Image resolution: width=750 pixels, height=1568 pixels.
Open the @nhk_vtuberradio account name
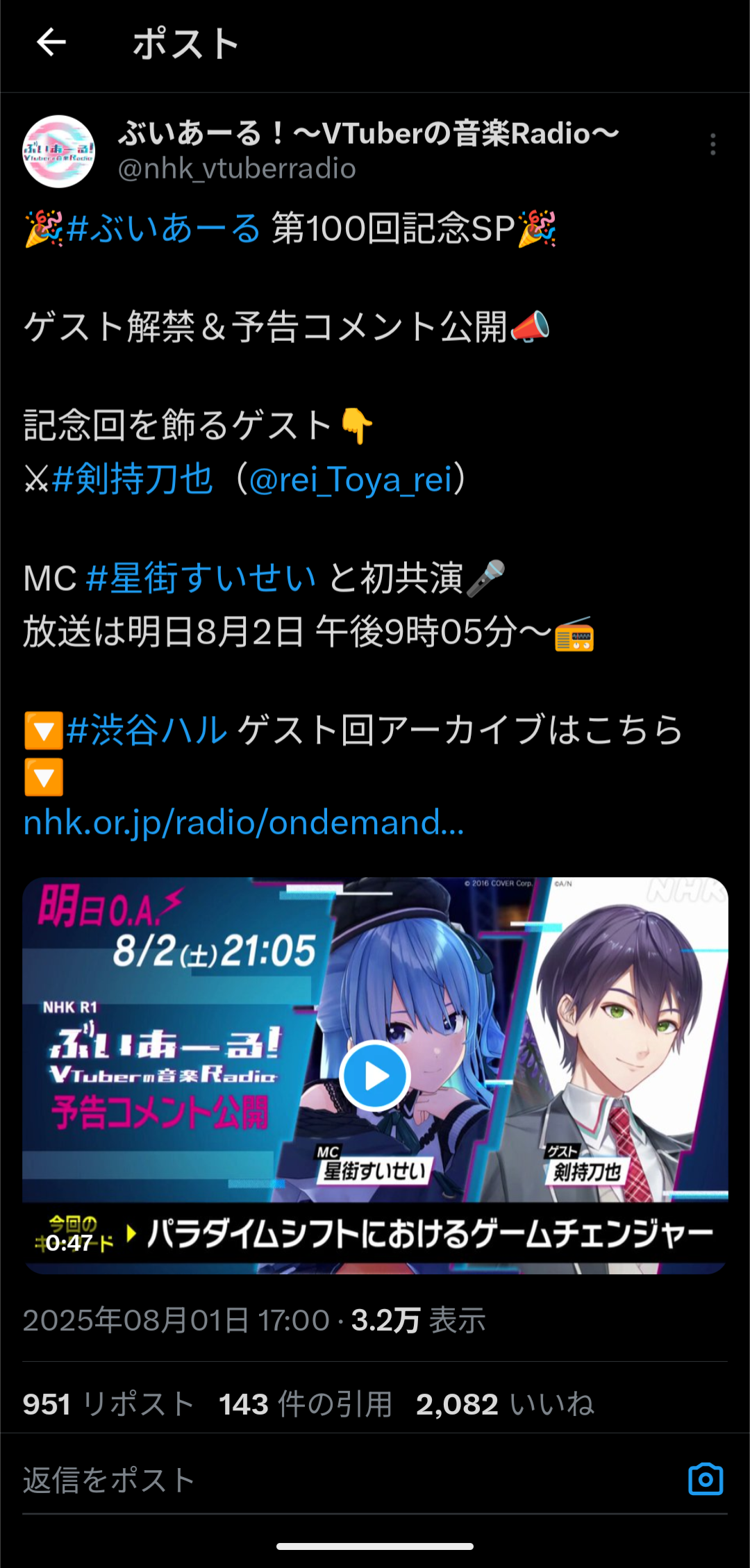tap(237, 169)
